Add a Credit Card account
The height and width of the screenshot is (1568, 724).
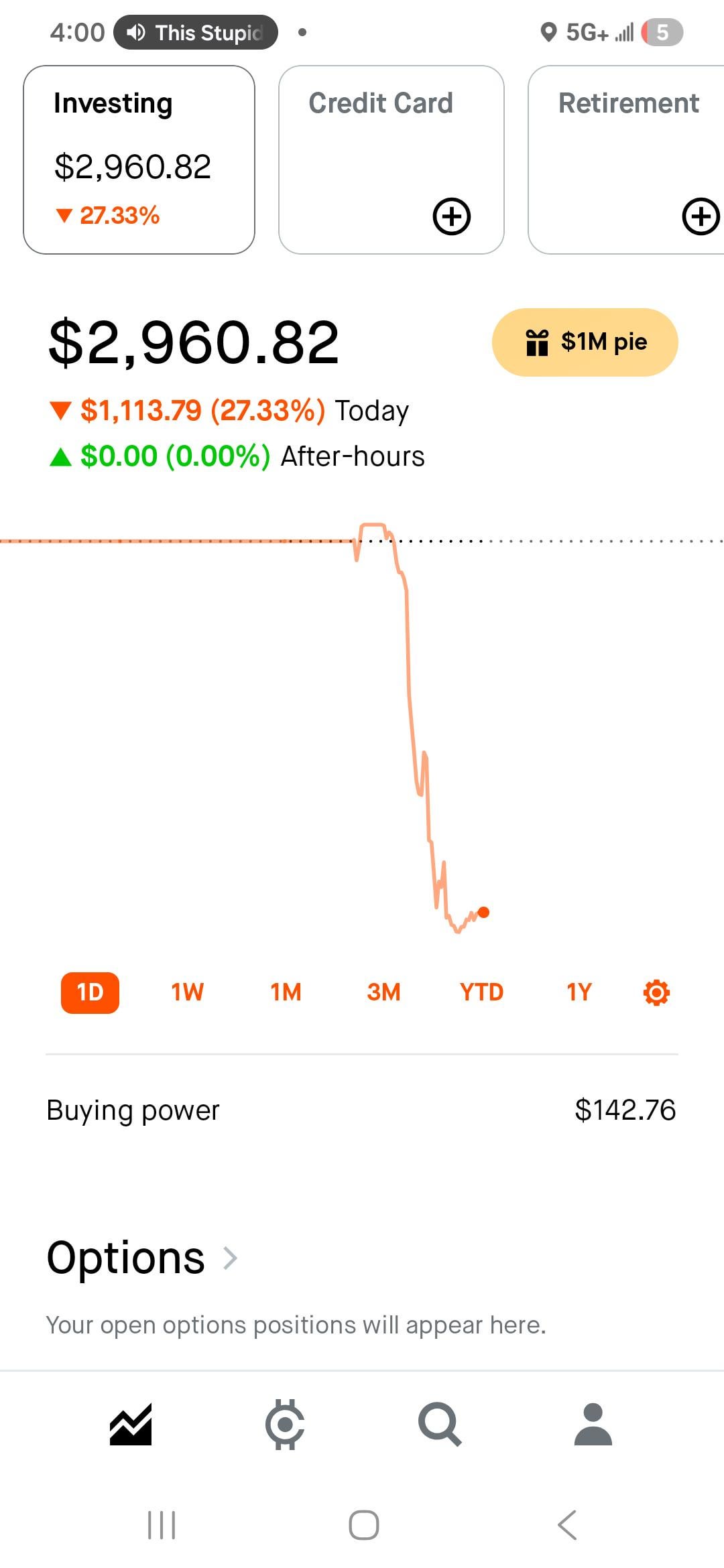[451, 216]
